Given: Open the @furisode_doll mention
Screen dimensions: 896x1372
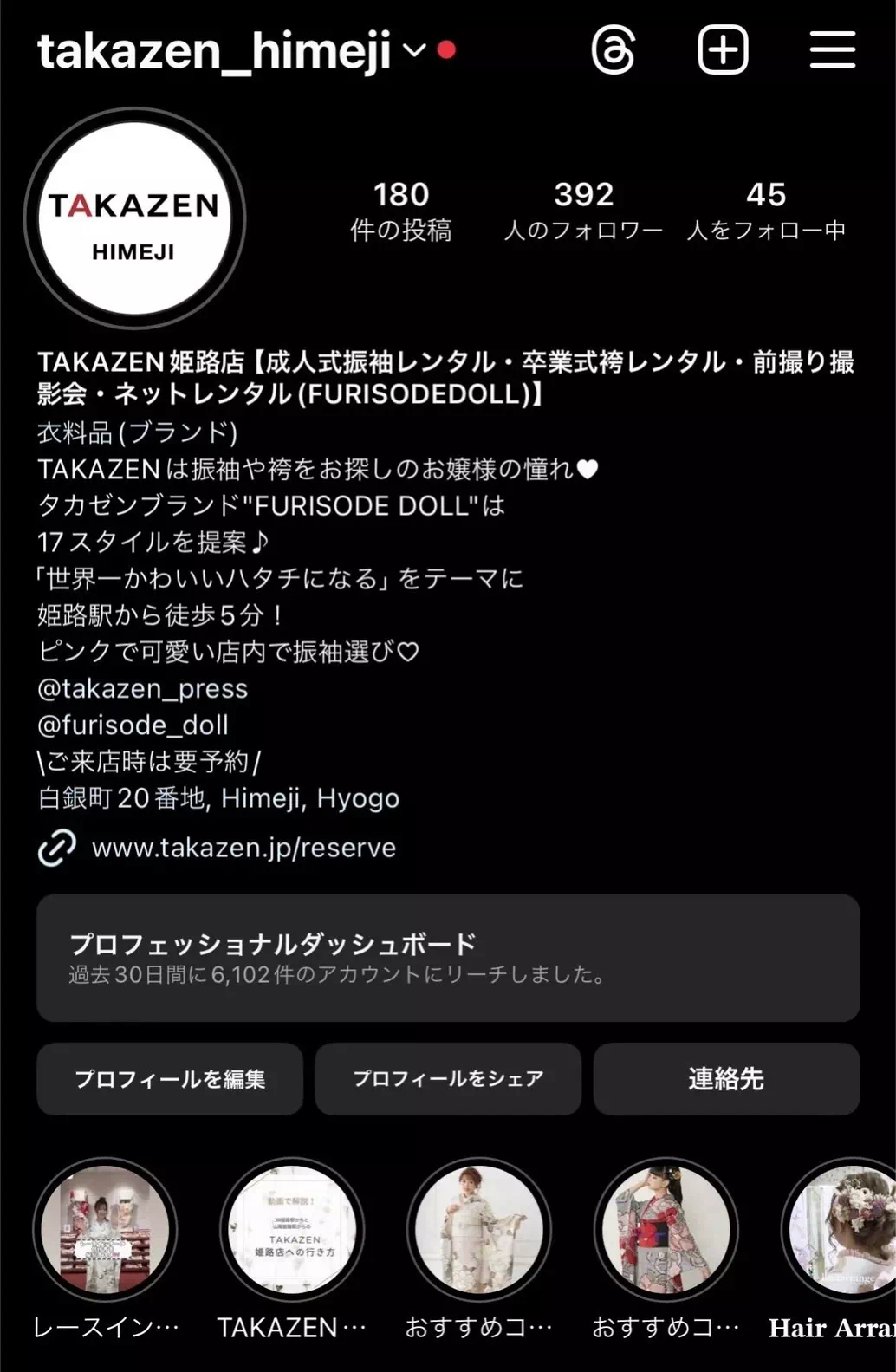Looking at the screenshot, I should (133, 725).
